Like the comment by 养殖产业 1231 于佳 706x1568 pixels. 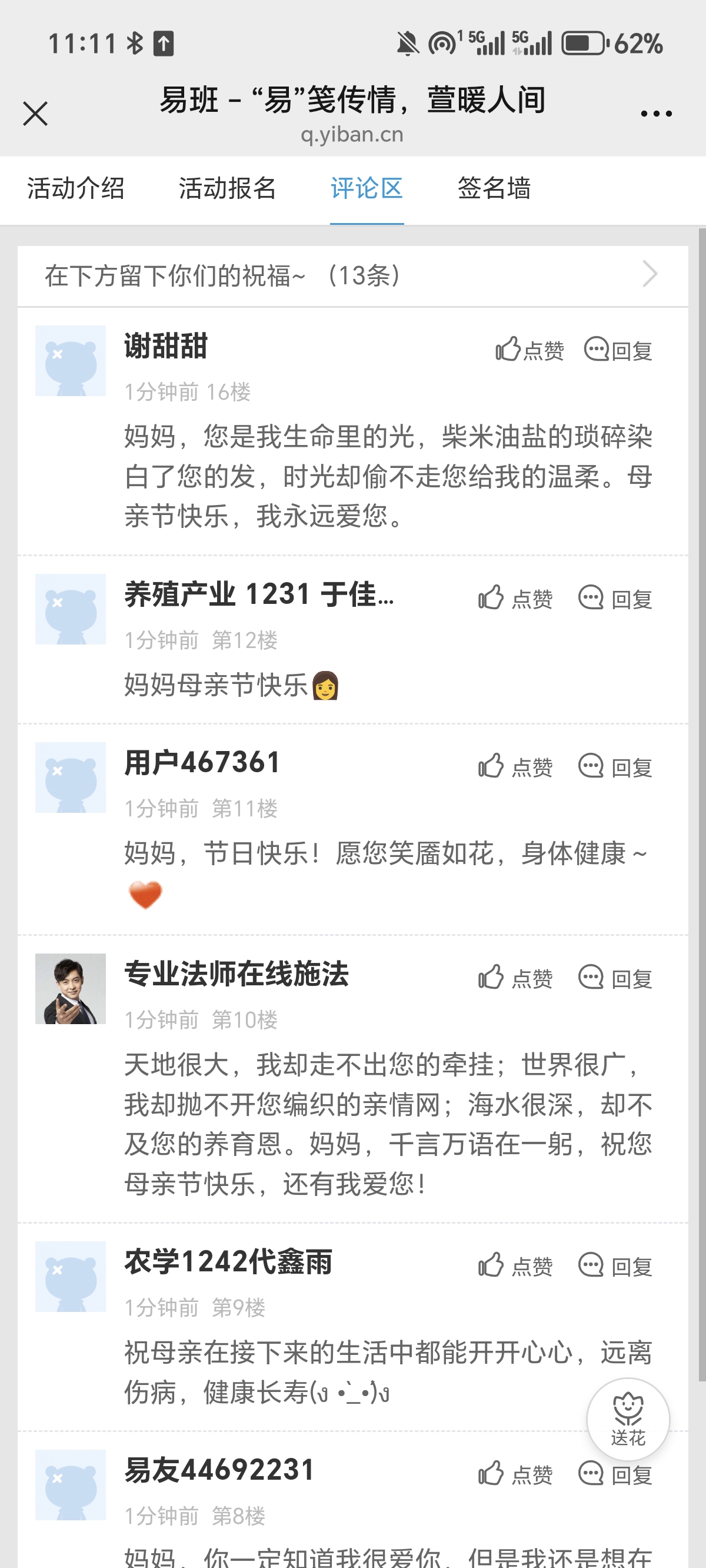pyautogui.click(x=515, y=599)
